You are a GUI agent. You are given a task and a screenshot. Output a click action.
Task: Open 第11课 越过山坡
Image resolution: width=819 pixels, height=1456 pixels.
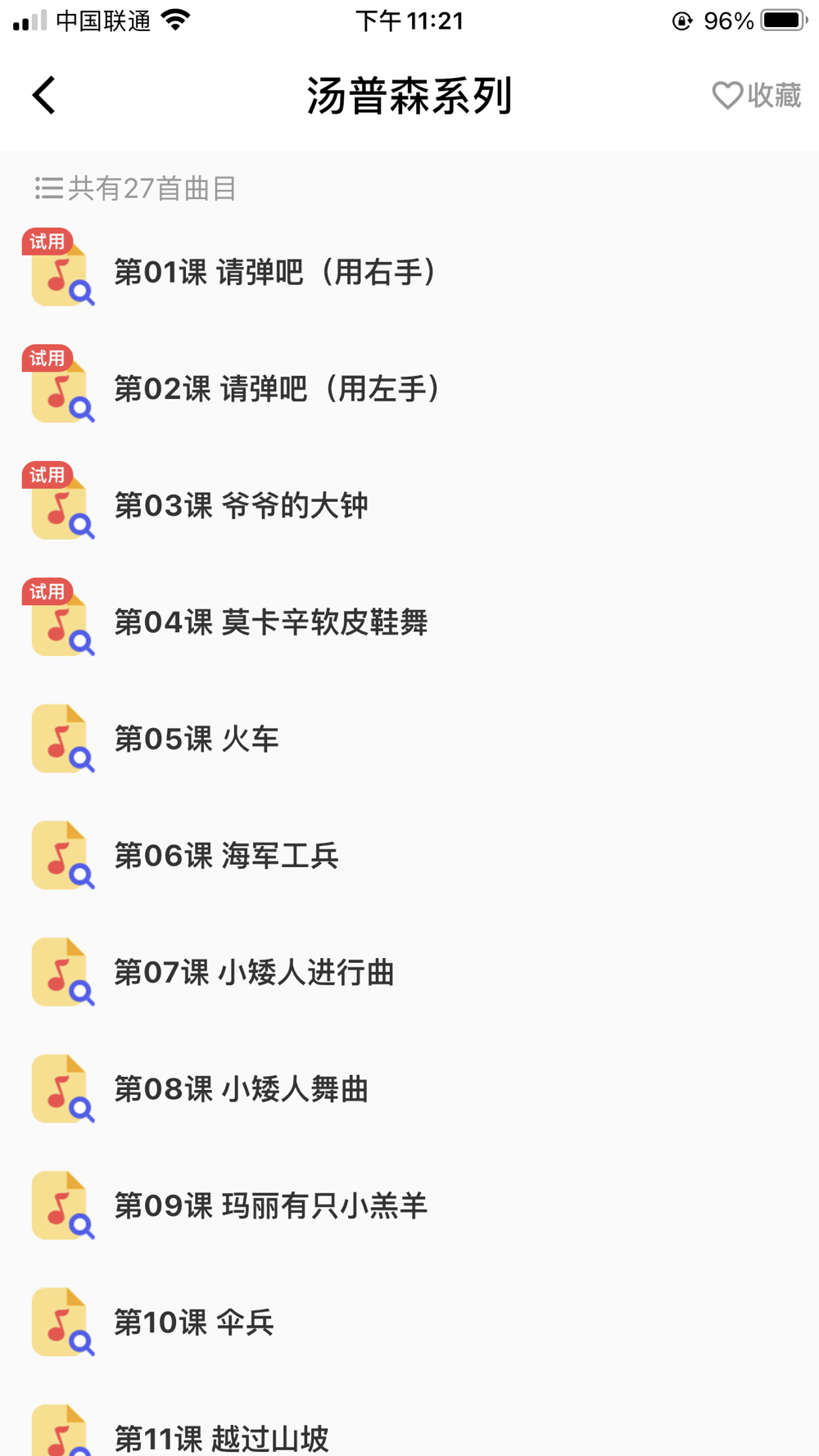click(x=409, y=1425)
